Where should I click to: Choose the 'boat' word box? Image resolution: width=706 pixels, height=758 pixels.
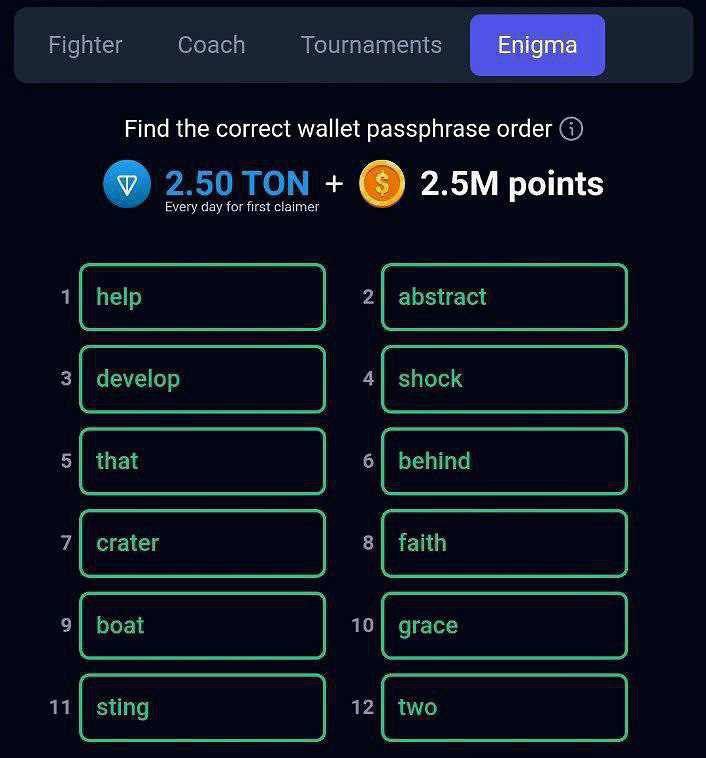(202, 625)
